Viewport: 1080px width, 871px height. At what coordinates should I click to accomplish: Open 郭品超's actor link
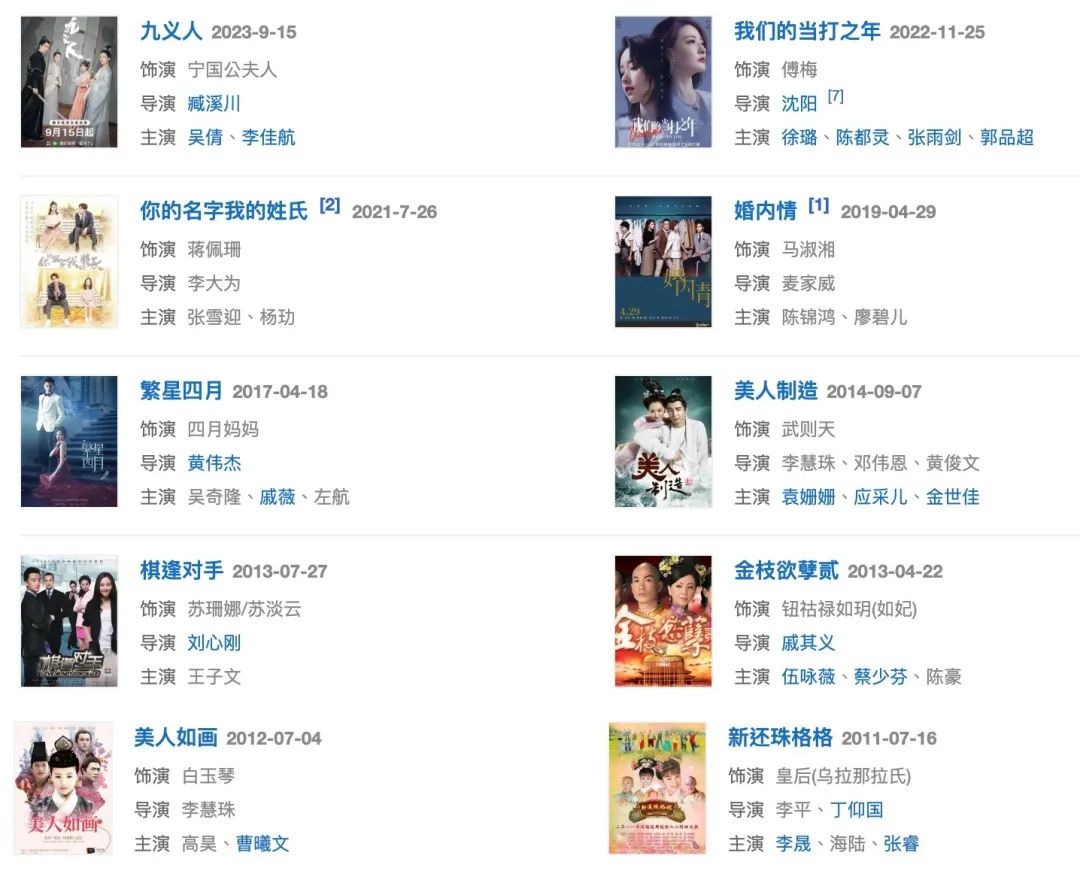click(x=1006, y=137)
